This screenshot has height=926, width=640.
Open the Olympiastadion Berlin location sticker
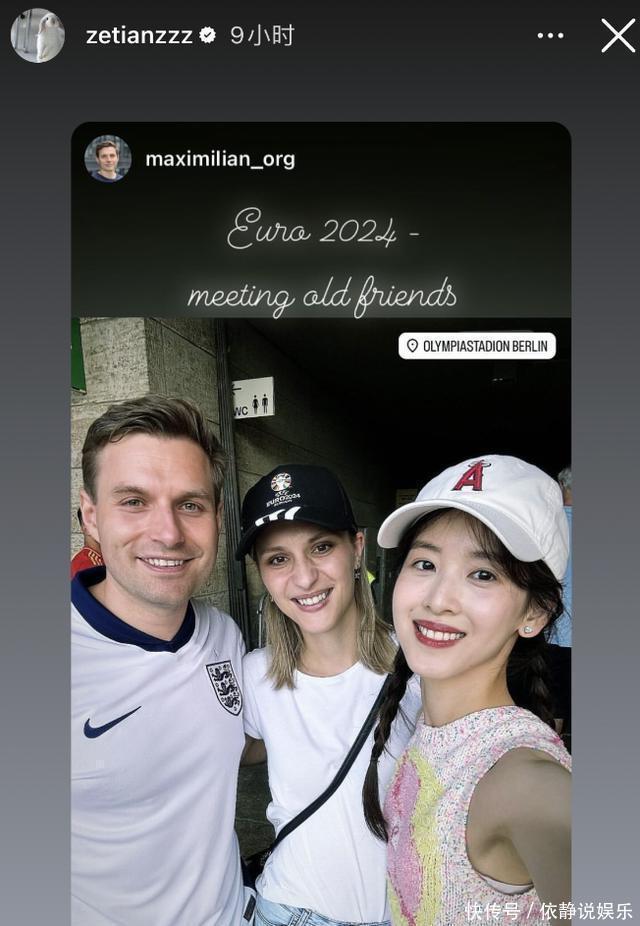pyautogui.click(x=477, y=346)
